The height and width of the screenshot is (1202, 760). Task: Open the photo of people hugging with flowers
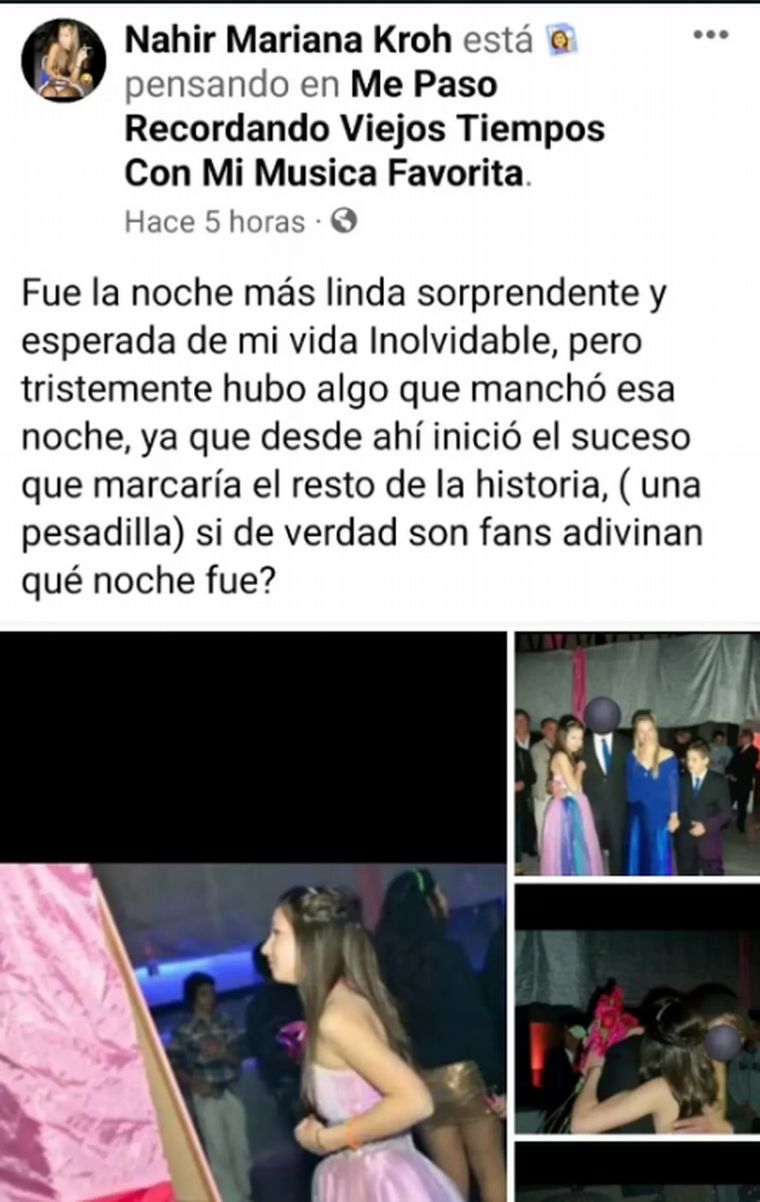click(x=637, y=1010)
